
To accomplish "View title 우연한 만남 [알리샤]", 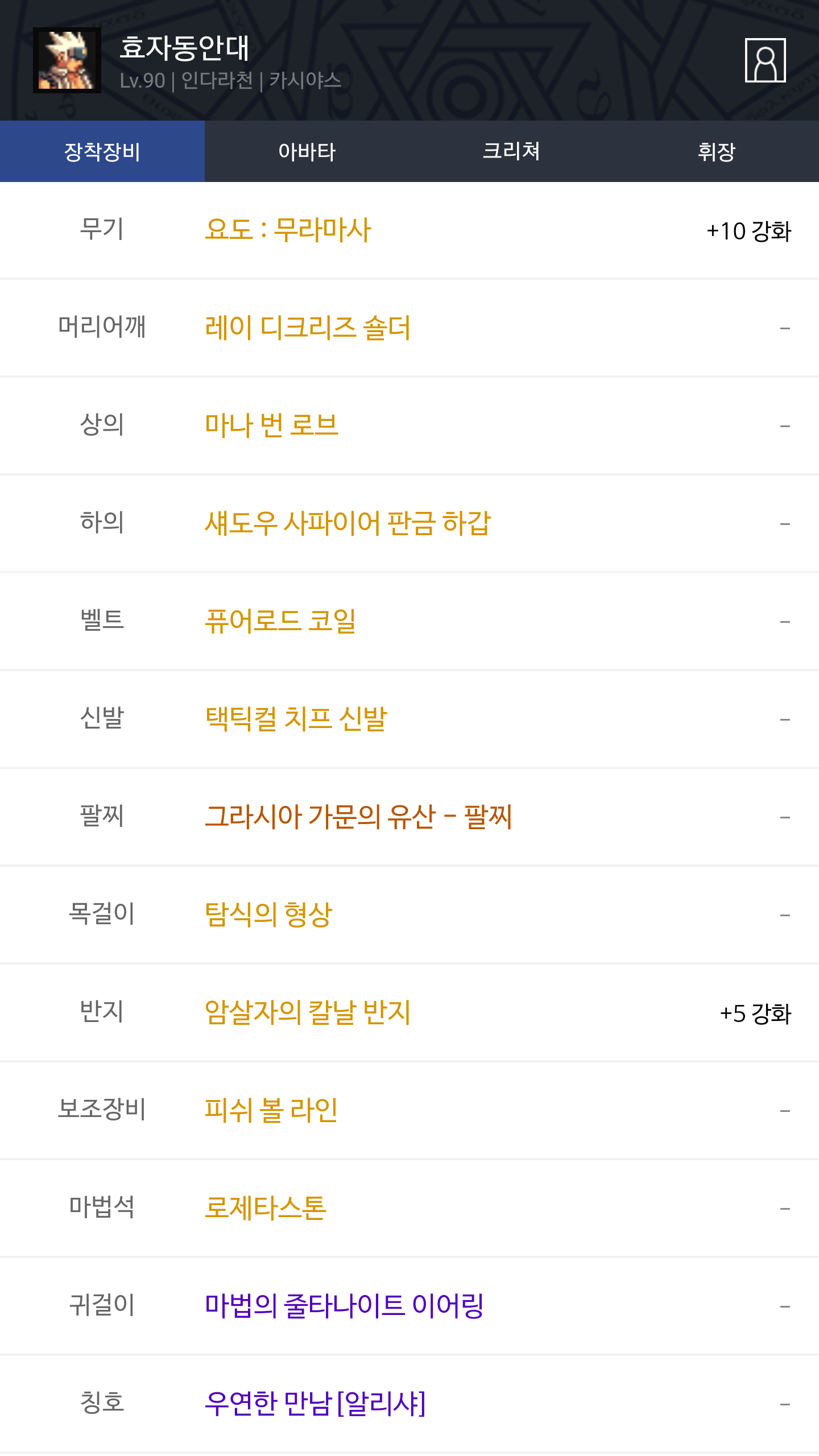I will pos(315,1404).
